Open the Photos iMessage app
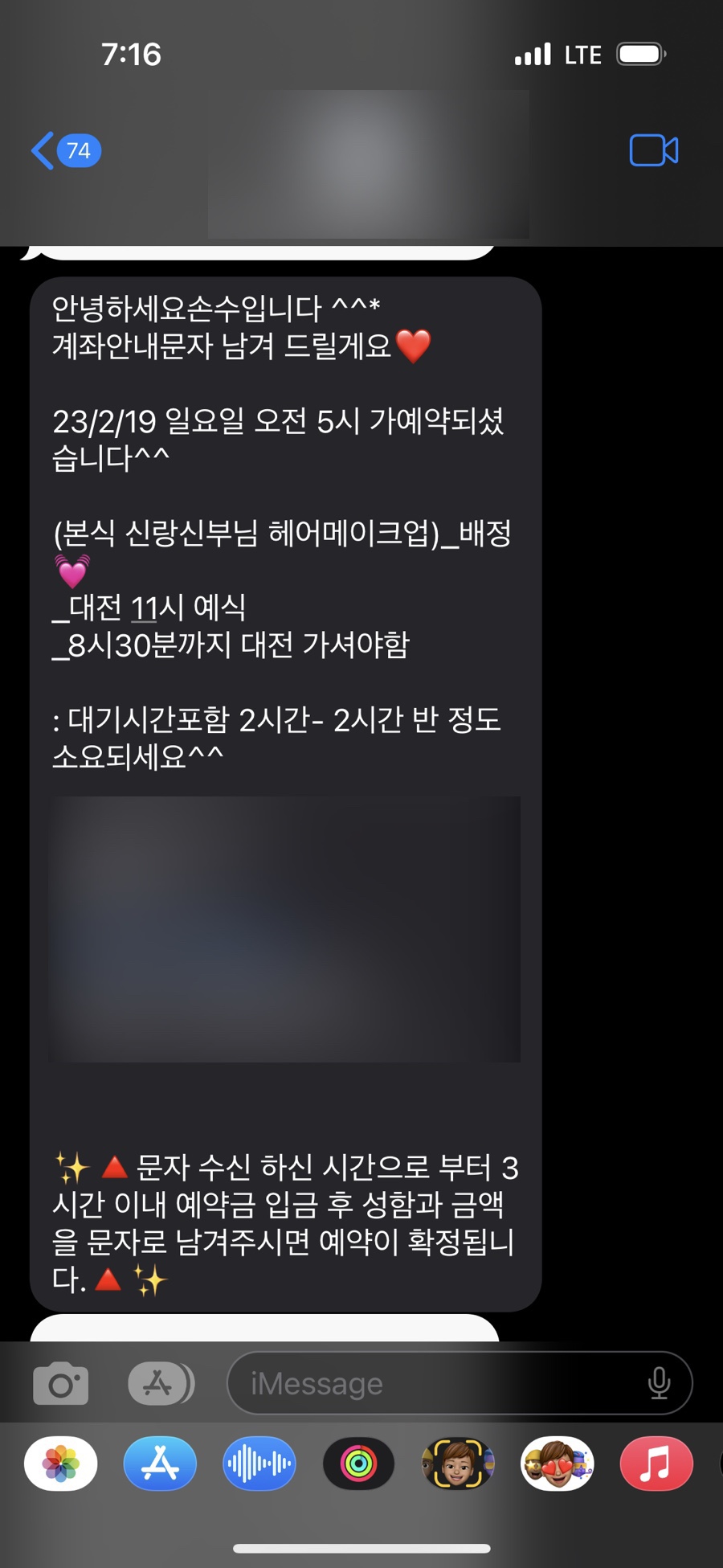 point(61,1464)
